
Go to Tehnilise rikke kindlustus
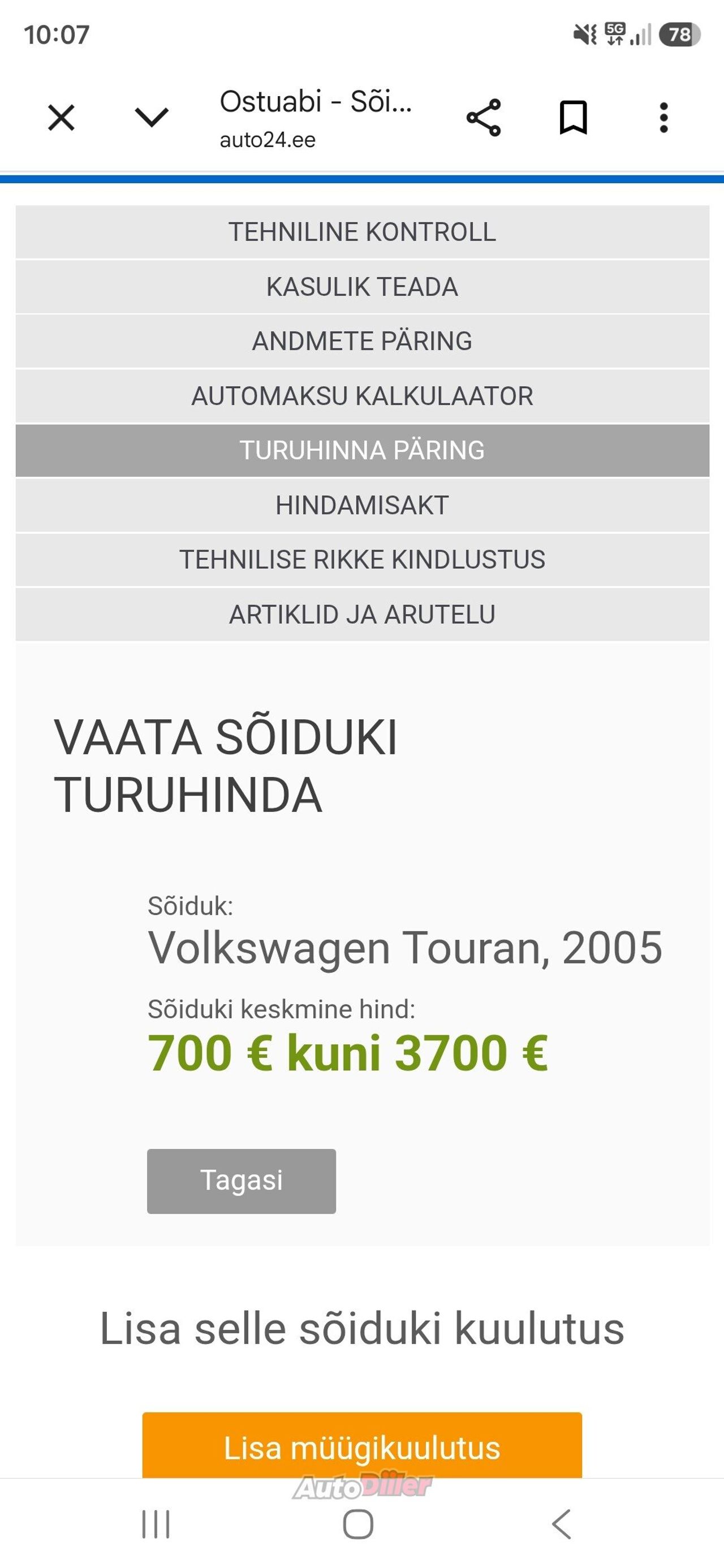point(363,559)
